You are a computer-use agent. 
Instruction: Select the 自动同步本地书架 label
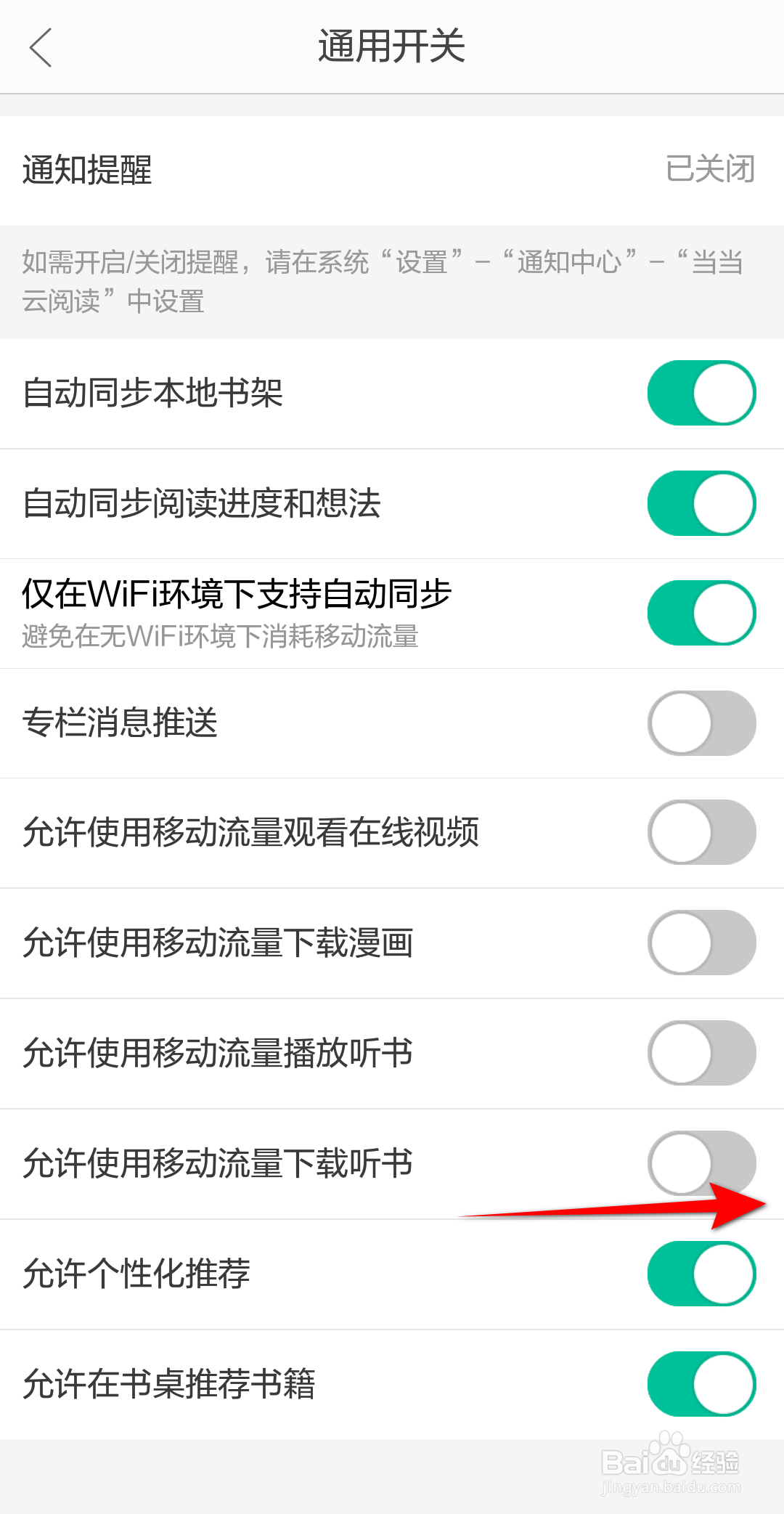(155, 392)
